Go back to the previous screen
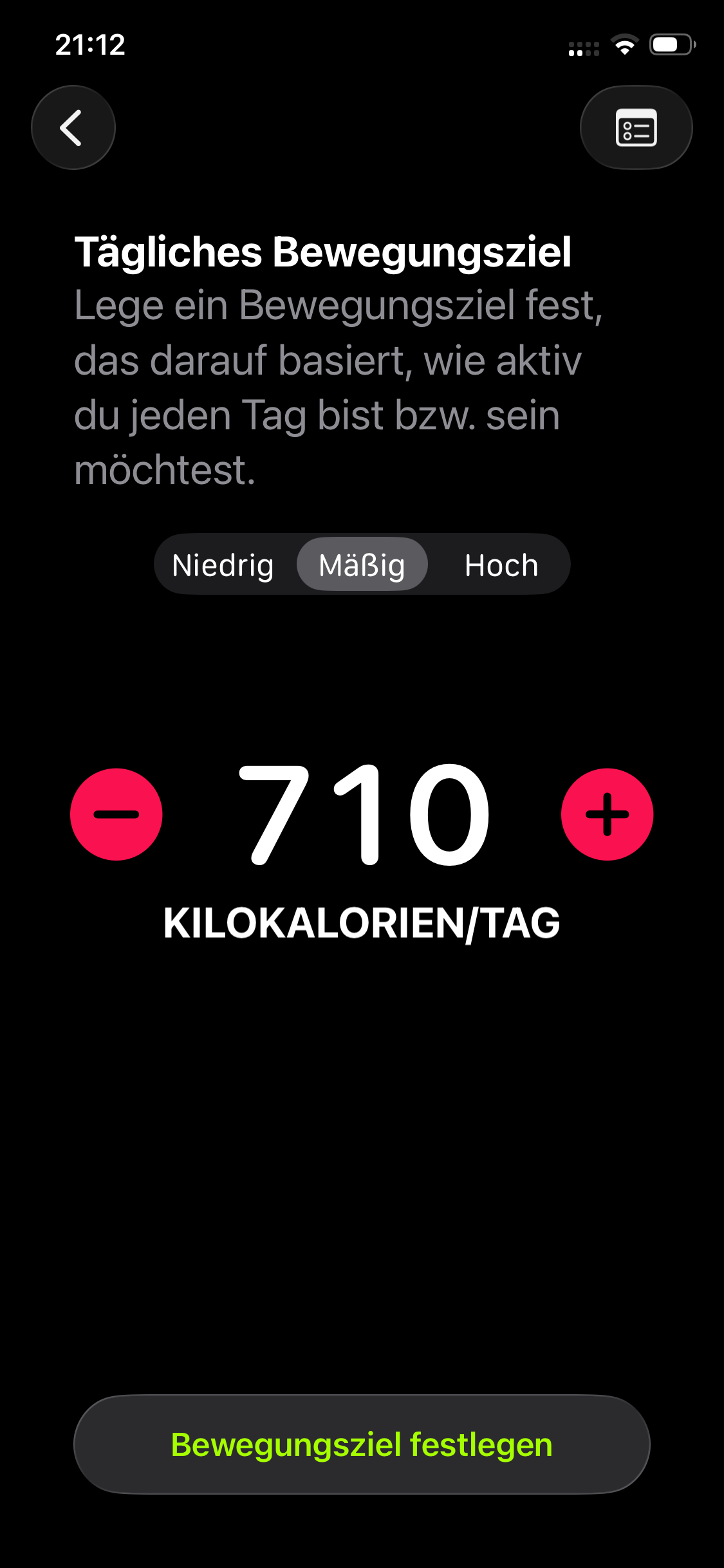 click(x=73, y=127)
